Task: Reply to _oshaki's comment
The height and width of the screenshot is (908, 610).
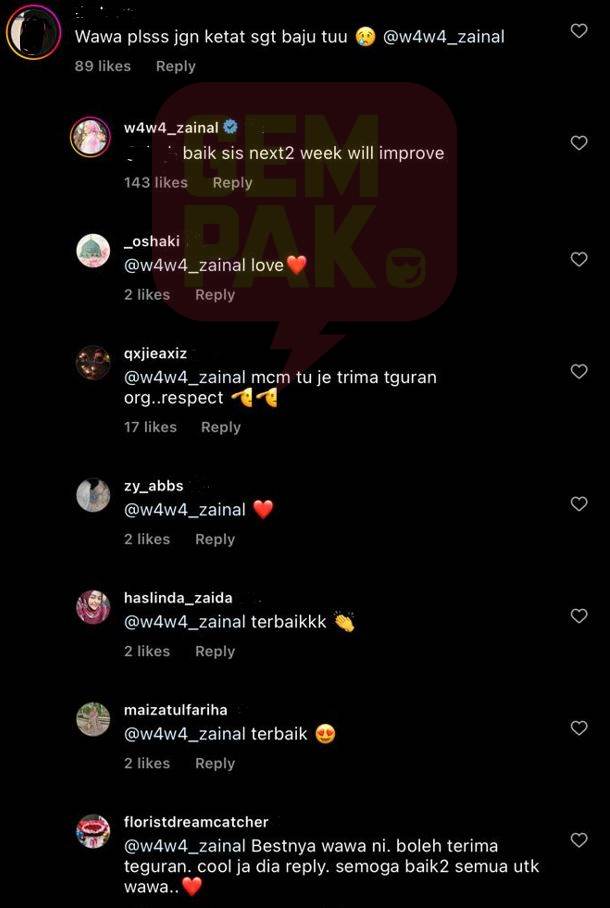Action: pos(214,294)
